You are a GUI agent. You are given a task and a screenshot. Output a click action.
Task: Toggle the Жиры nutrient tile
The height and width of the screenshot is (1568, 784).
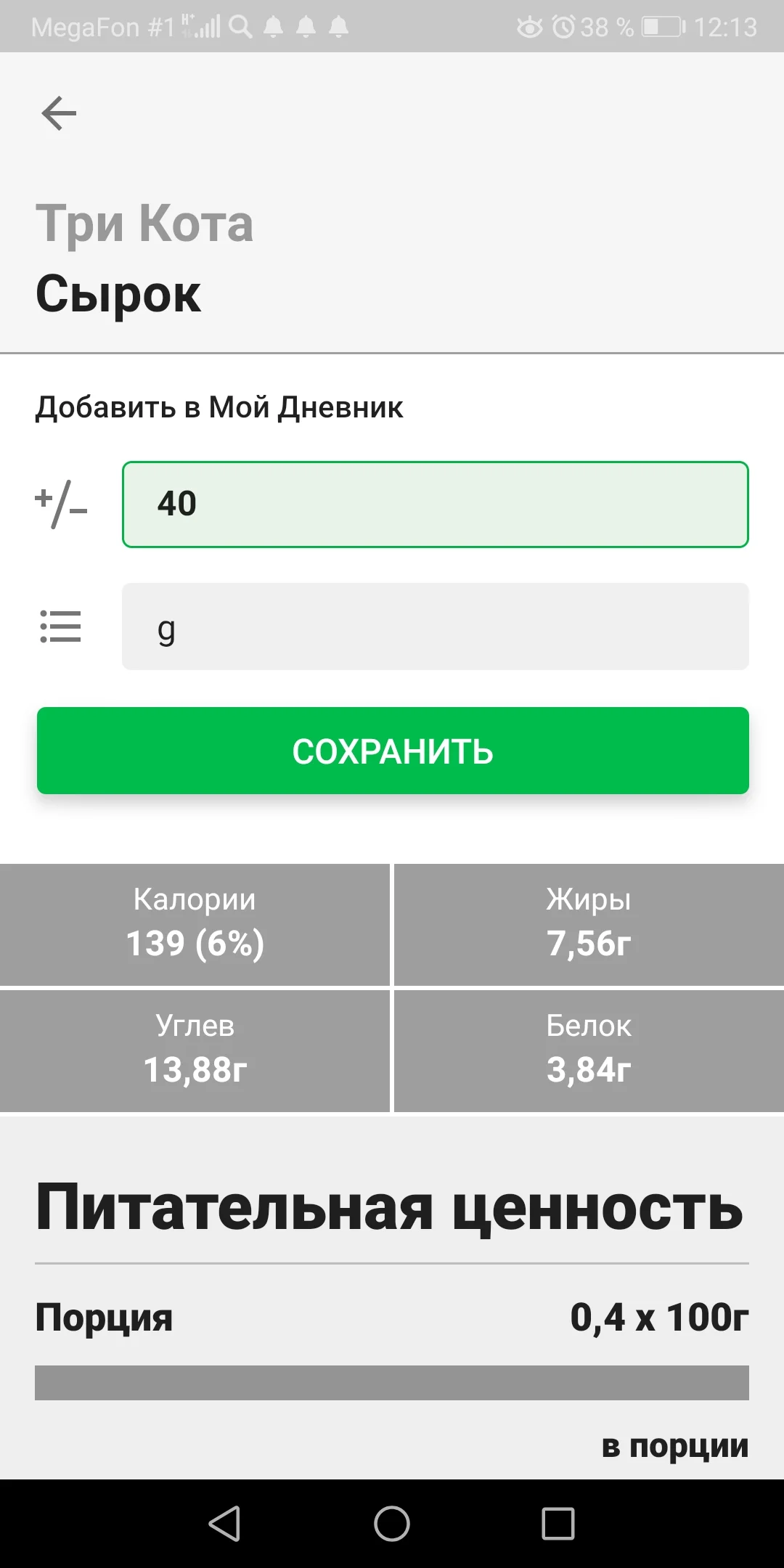pyautogui.click(x=588, y=923)
